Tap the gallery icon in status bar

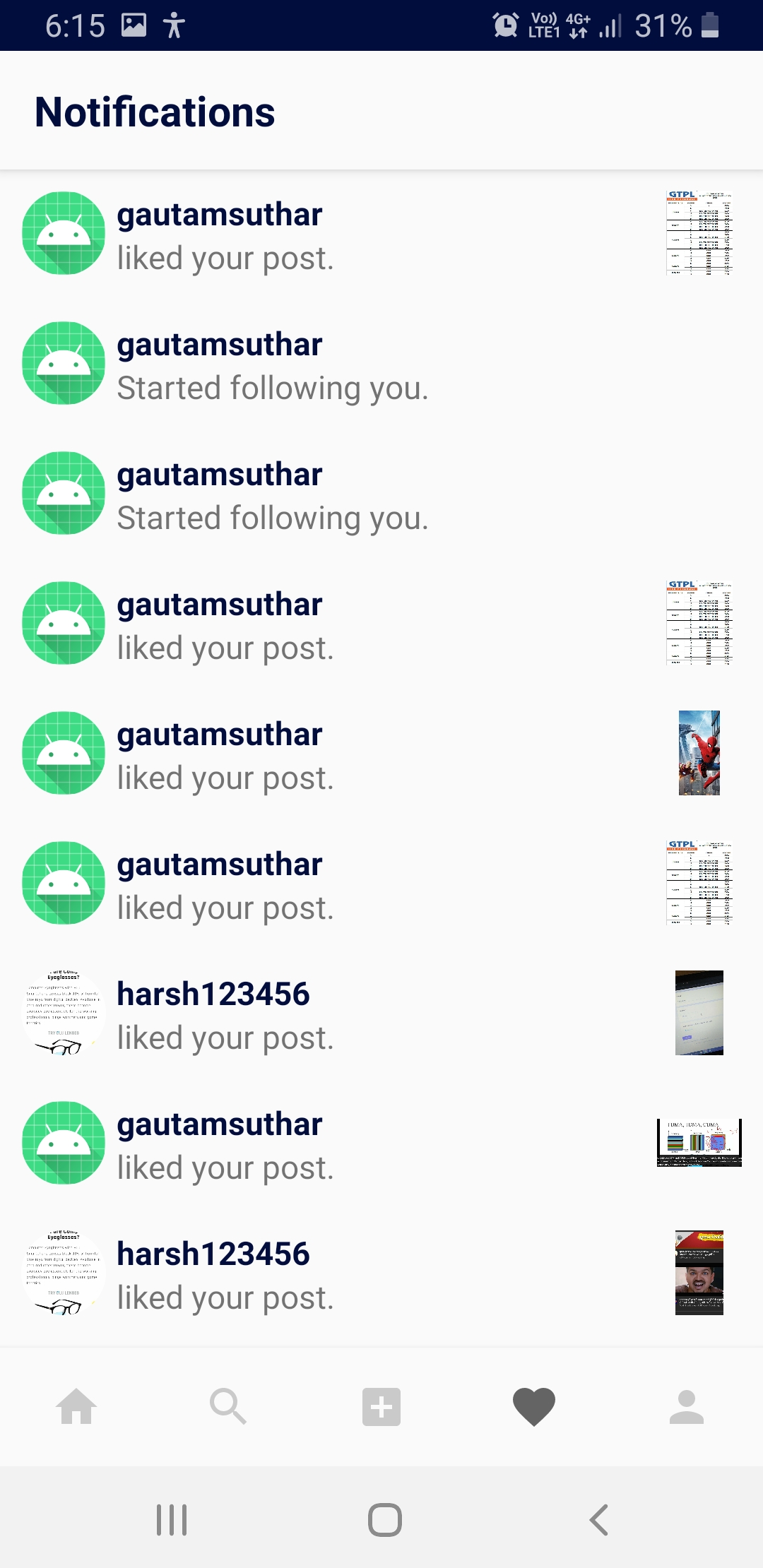(x=134, y=25)
